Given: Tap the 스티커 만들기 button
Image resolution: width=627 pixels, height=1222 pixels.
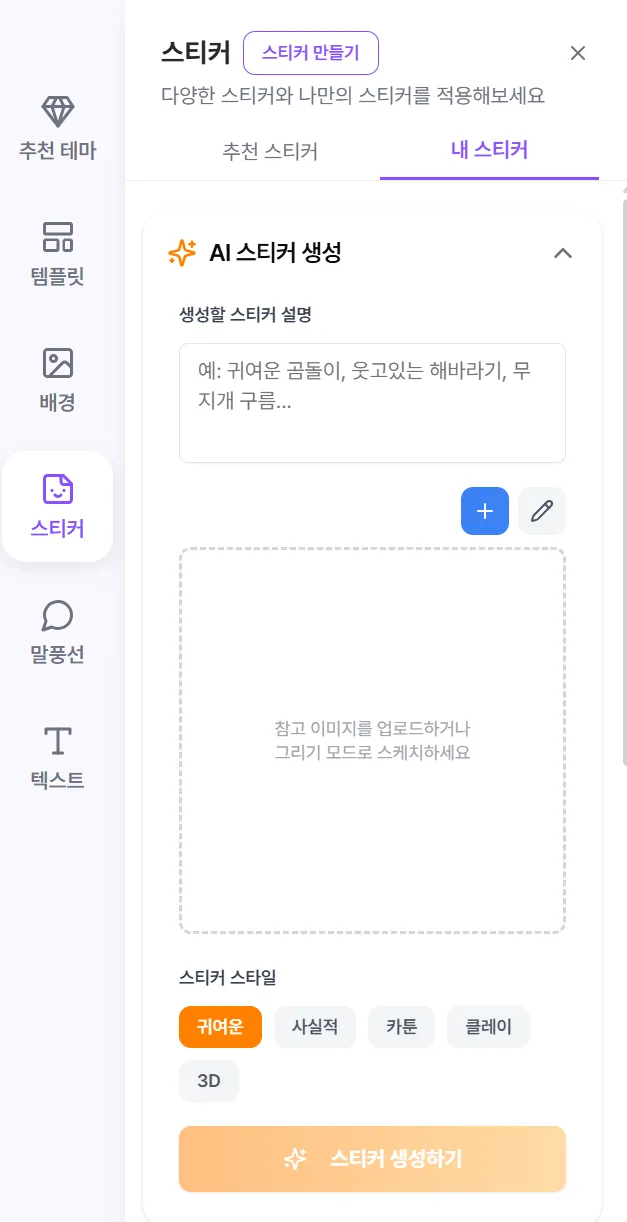Looking at the screenshot, I should click(x=311, y=53).
